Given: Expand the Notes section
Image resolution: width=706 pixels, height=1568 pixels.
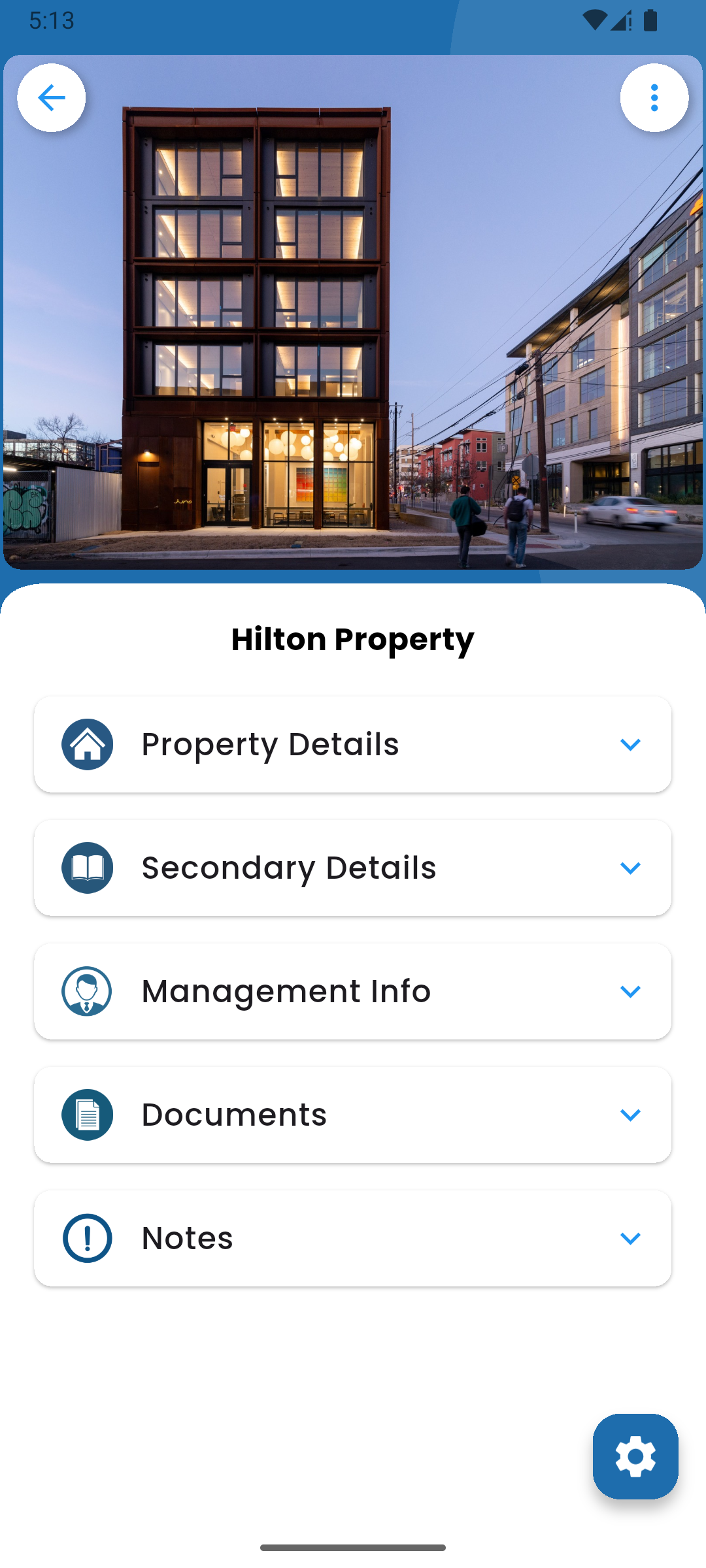Looking at the screenshot, I should (x=631, y=1237).
